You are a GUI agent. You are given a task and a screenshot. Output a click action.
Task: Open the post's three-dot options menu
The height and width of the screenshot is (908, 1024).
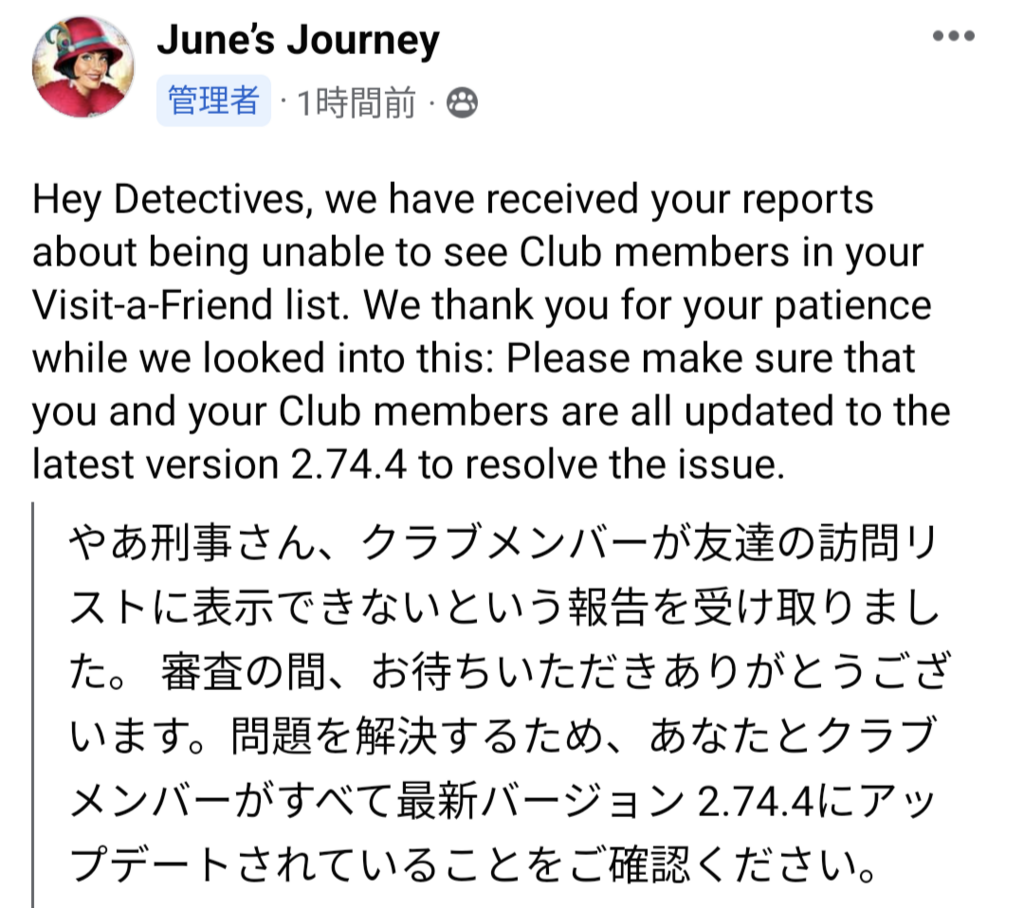952,36
